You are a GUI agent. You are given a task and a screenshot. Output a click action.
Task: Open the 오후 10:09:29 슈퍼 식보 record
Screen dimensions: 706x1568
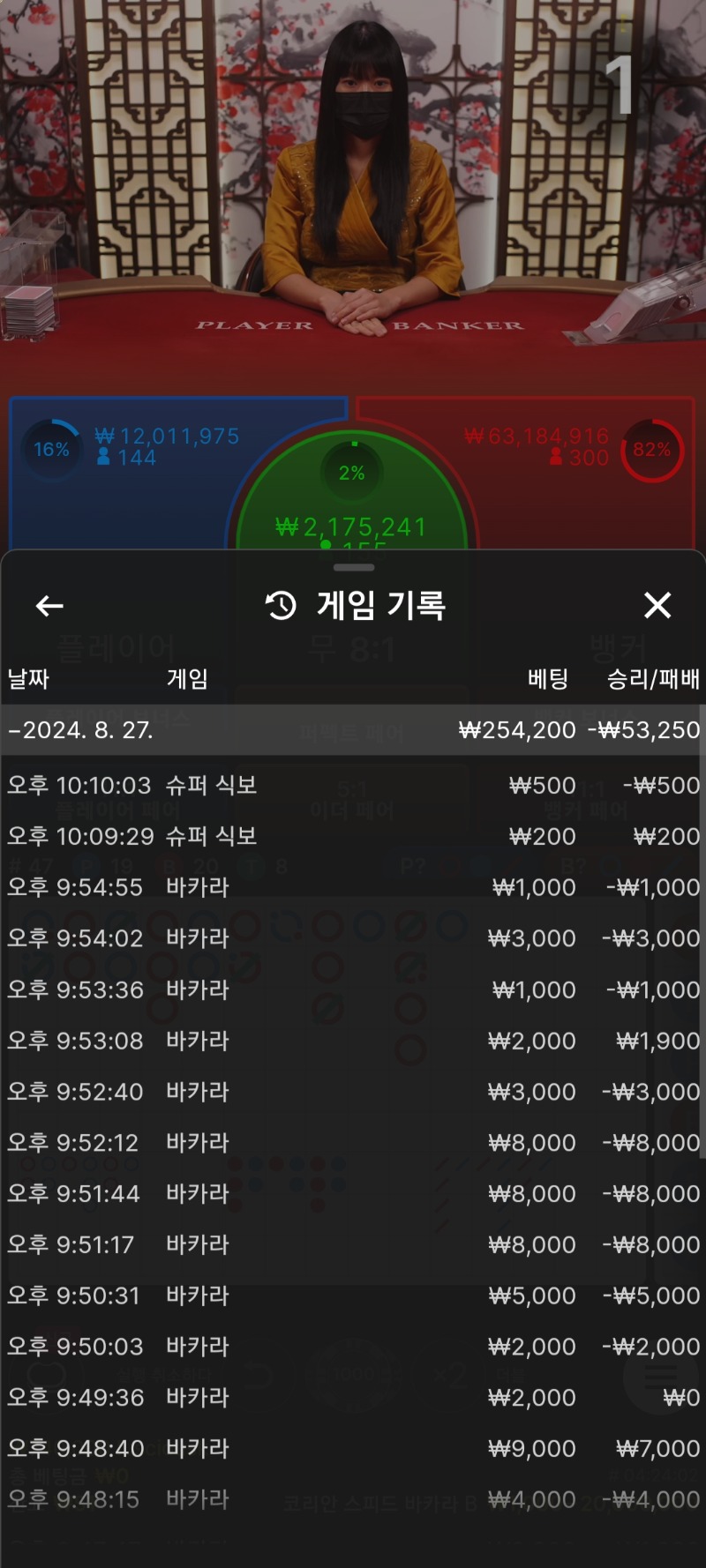coord(353,836)
